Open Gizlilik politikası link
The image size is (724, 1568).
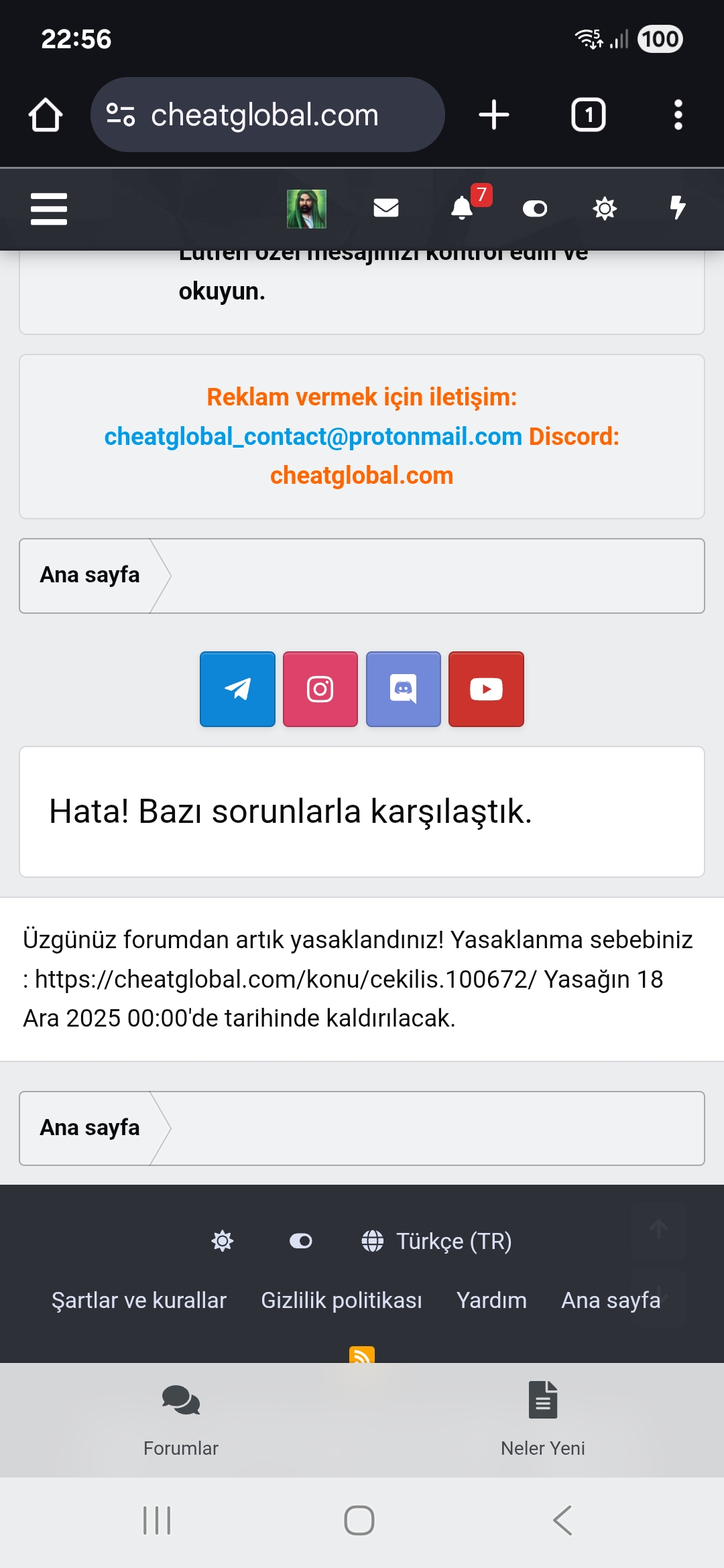point(341,1300)
